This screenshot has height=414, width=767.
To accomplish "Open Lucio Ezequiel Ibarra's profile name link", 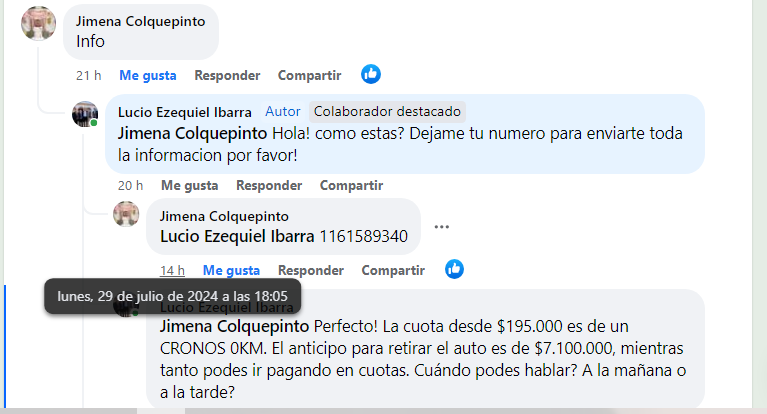I will (x=185, y=112).
